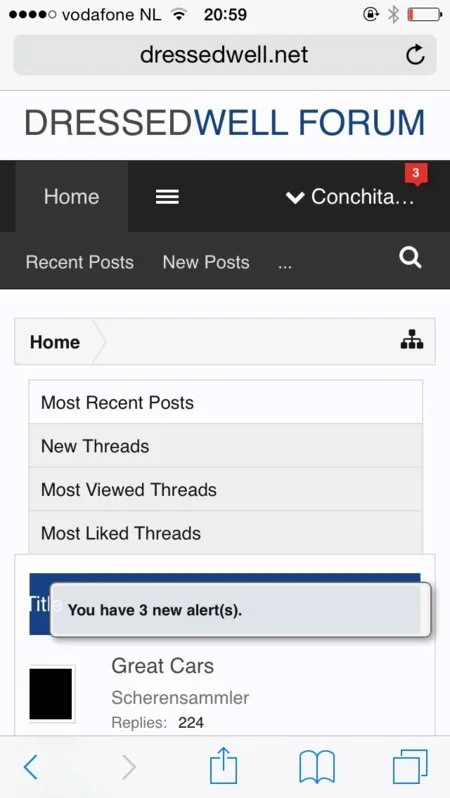Tap the dressedwell.net address bar
The width and height of the screenshot is (450, 798).
point(224,55)
